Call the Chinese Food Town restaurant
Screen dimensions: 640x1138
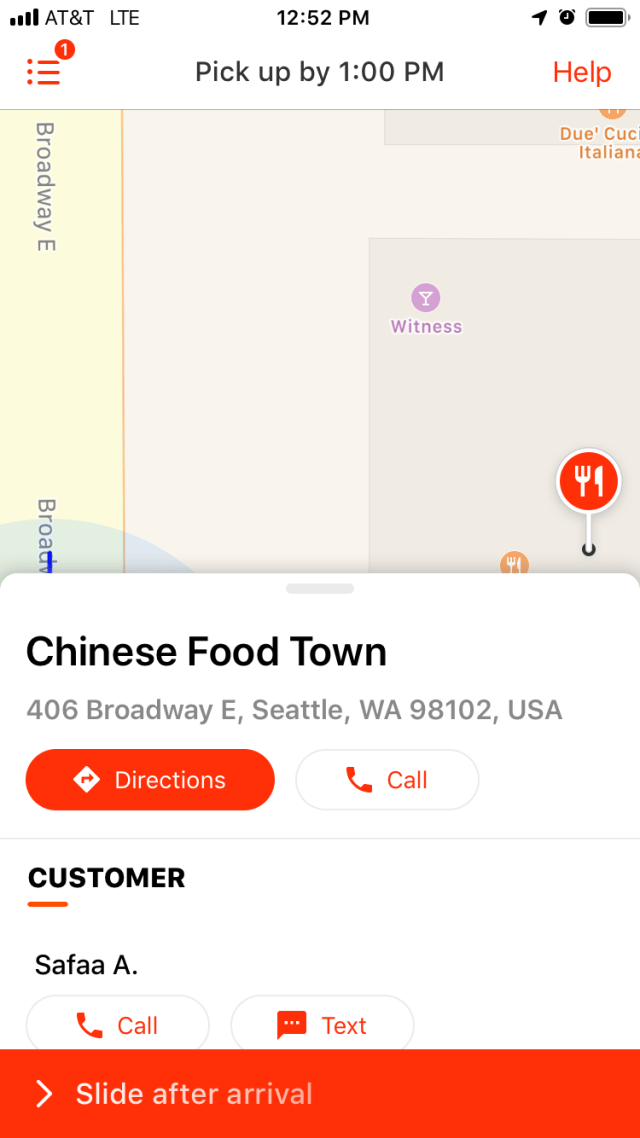coord(387,780)
